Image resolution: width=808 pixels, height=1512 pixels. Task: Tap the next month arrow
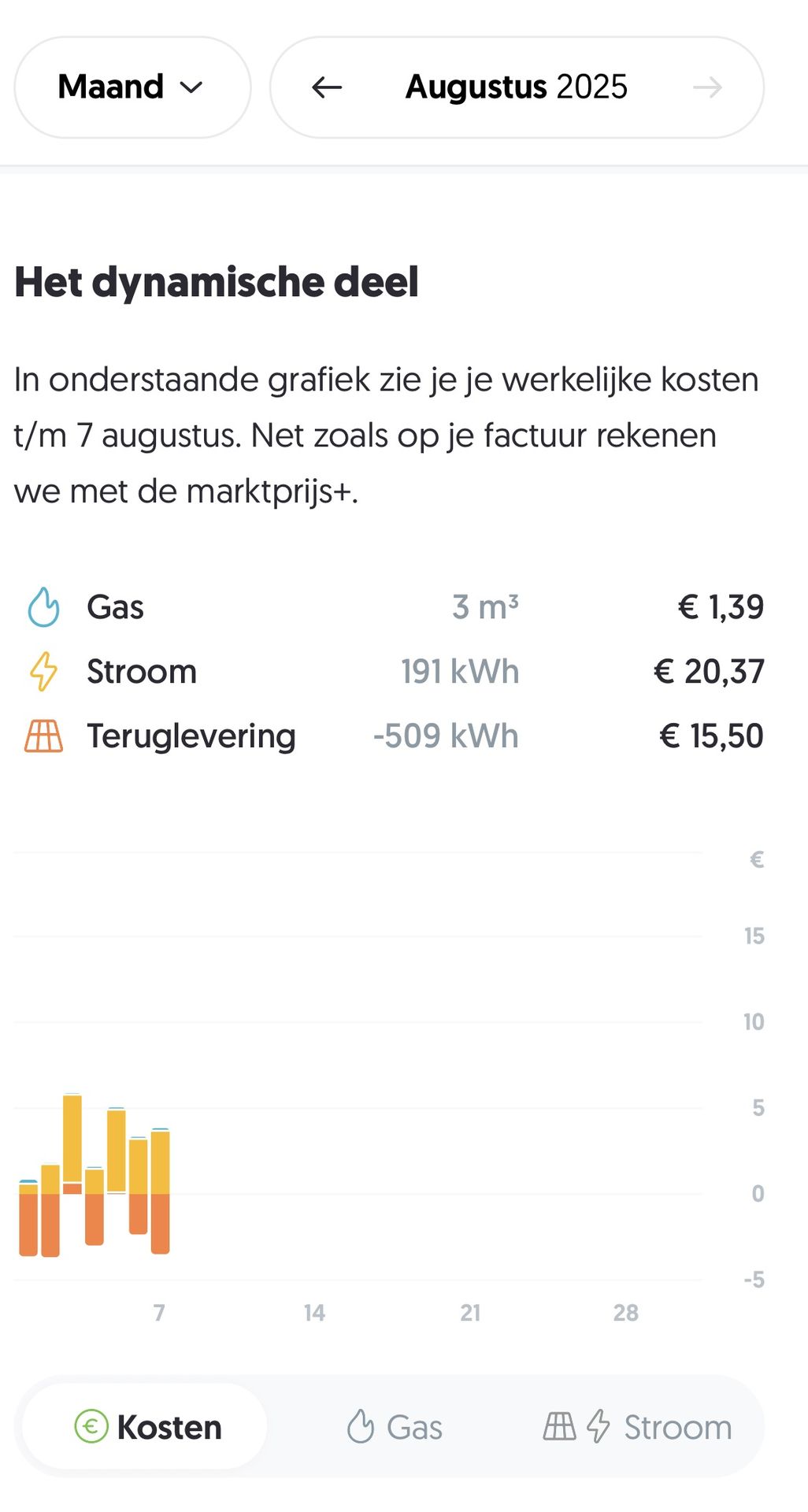(707, 87)
